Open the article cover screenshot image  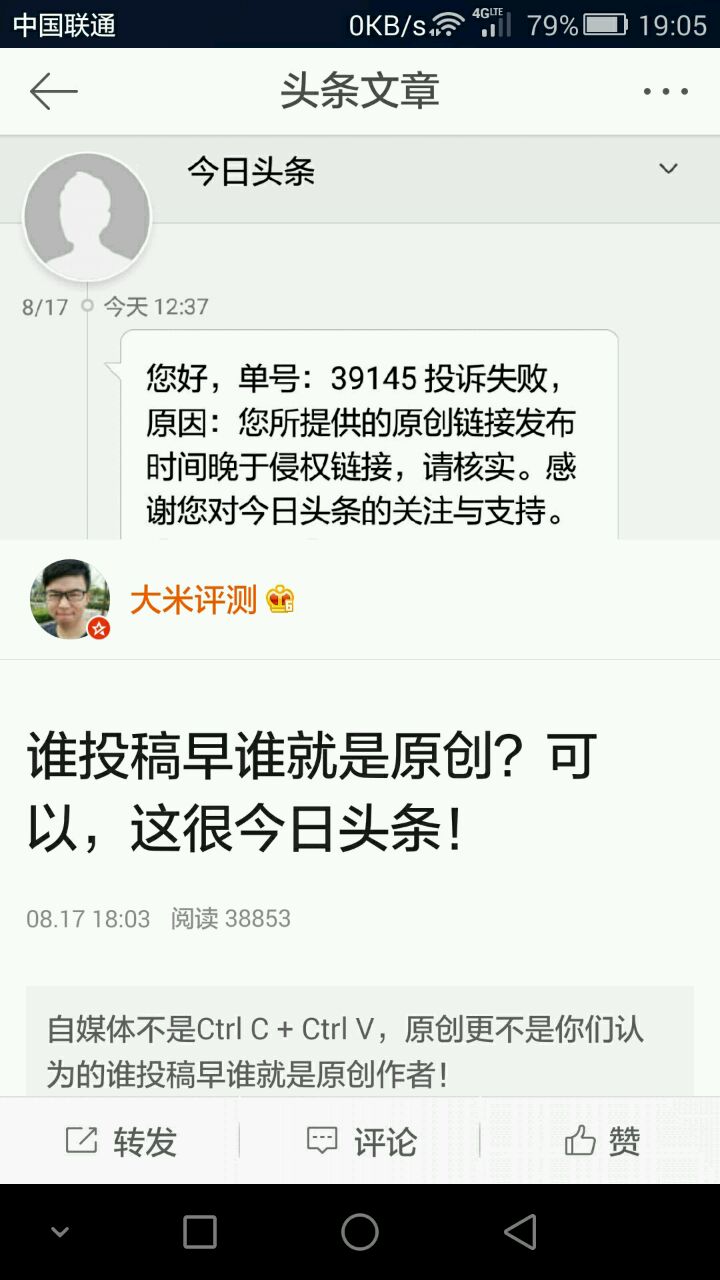[x=360, y=340]
